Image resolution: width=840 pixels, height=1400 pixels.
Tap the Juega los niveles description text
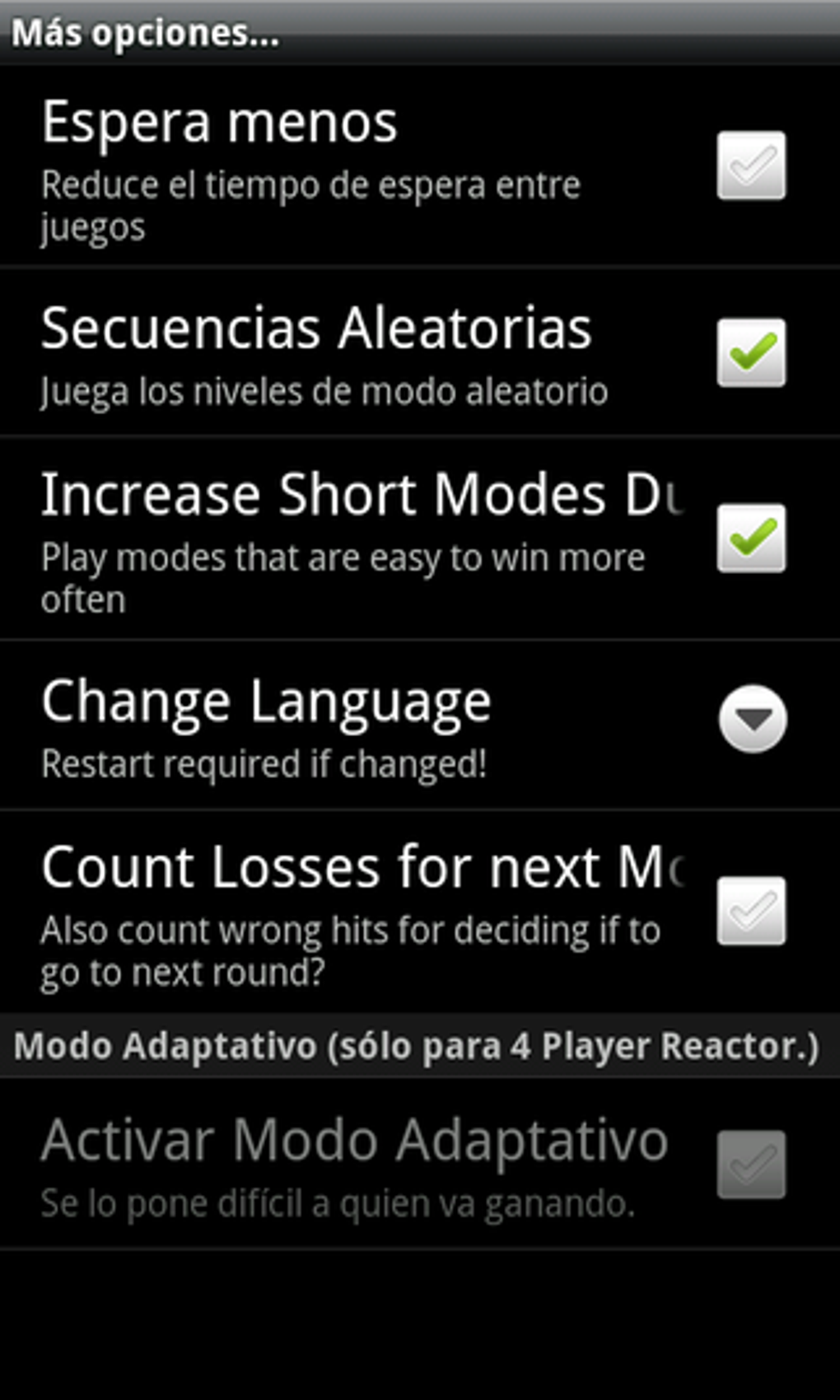pyautogui.click(x=324, y=393)
